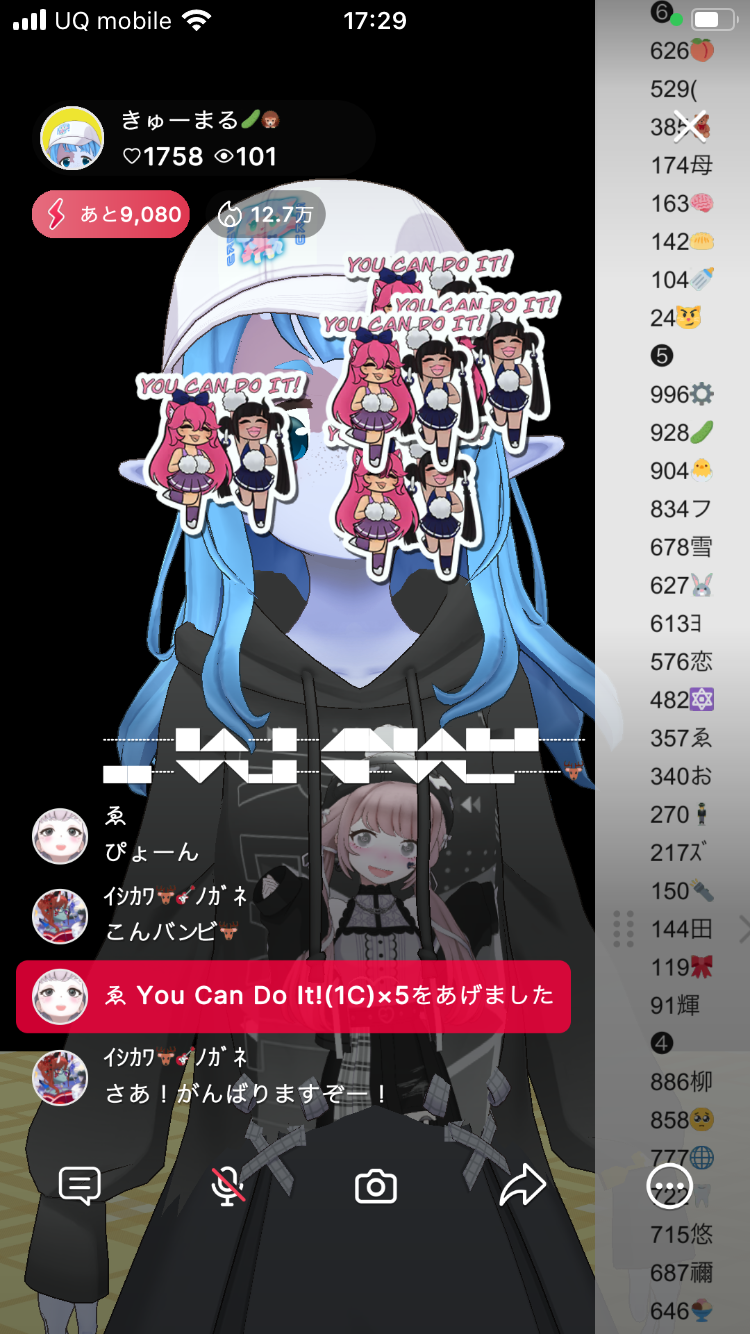Open avatar beside さあ！がんばりますぞー！ comment
The height and width of the screenshot is (1334, 750).
click(x=60, y=1077)
